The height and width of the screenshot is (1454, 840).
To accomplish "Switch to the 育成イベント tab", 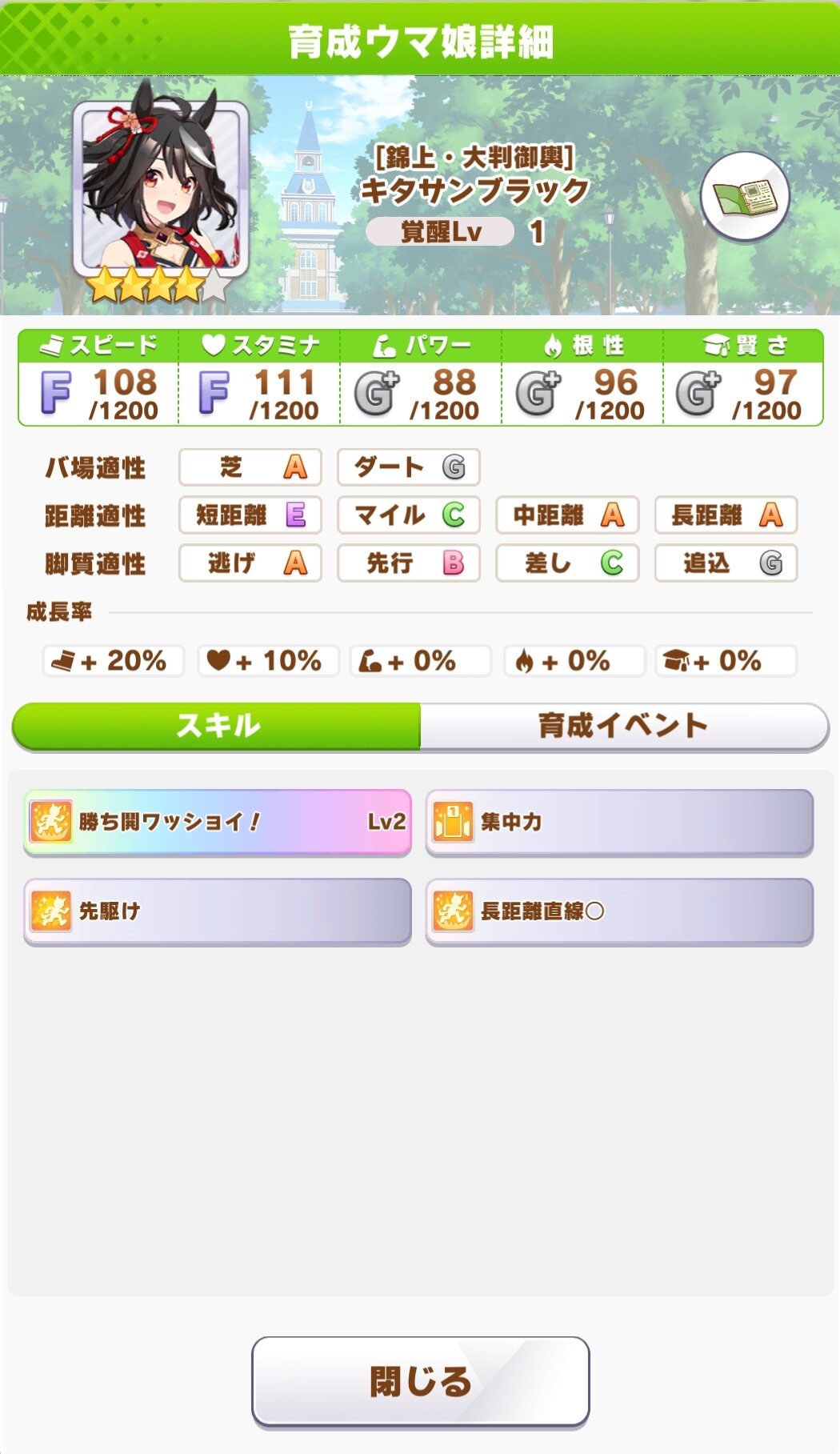I will click(x=623, y=726).
